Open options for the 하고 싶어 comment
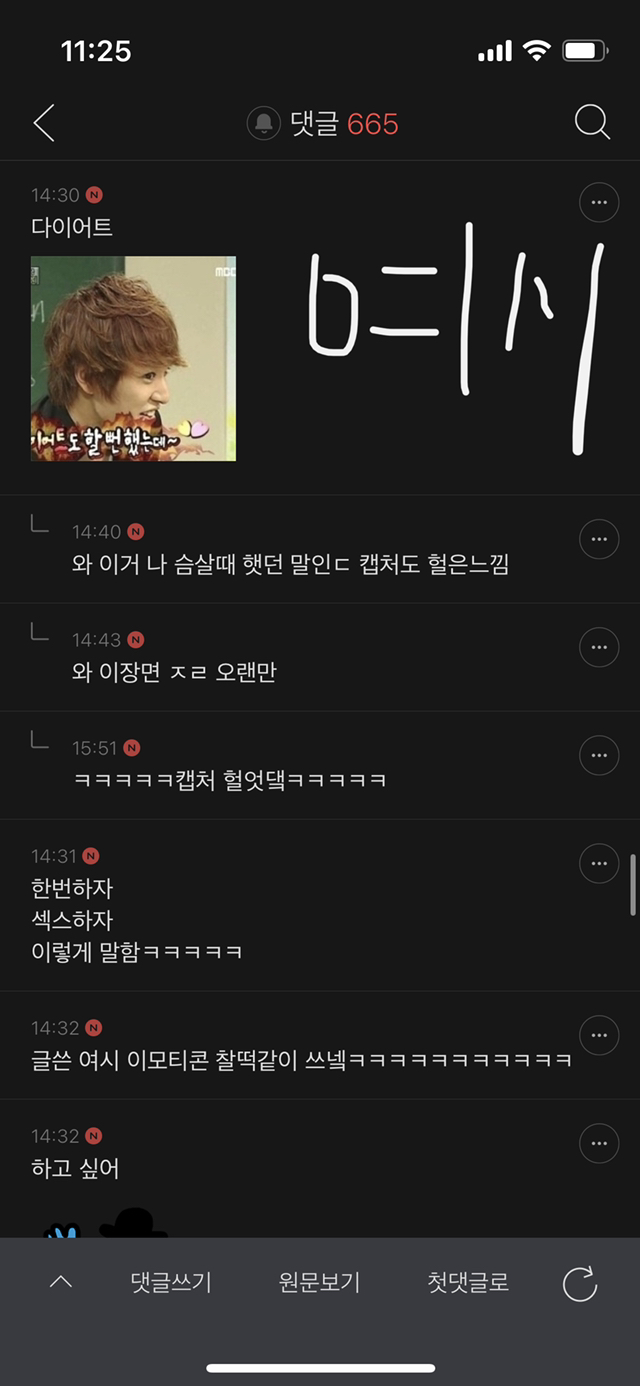The height and width of the screenshot is (1386, 640). (x=599, y=1144)
